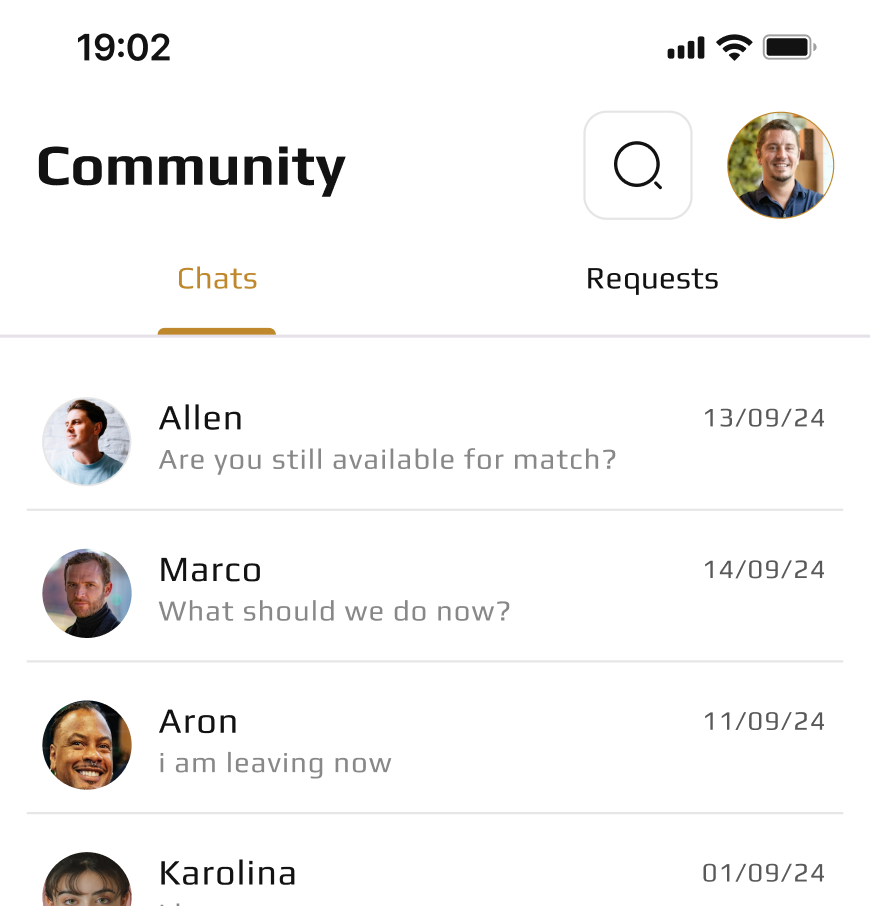Switch to the Requests tab
This screenshot has height=906, width=870.
(x=652, y=278)
